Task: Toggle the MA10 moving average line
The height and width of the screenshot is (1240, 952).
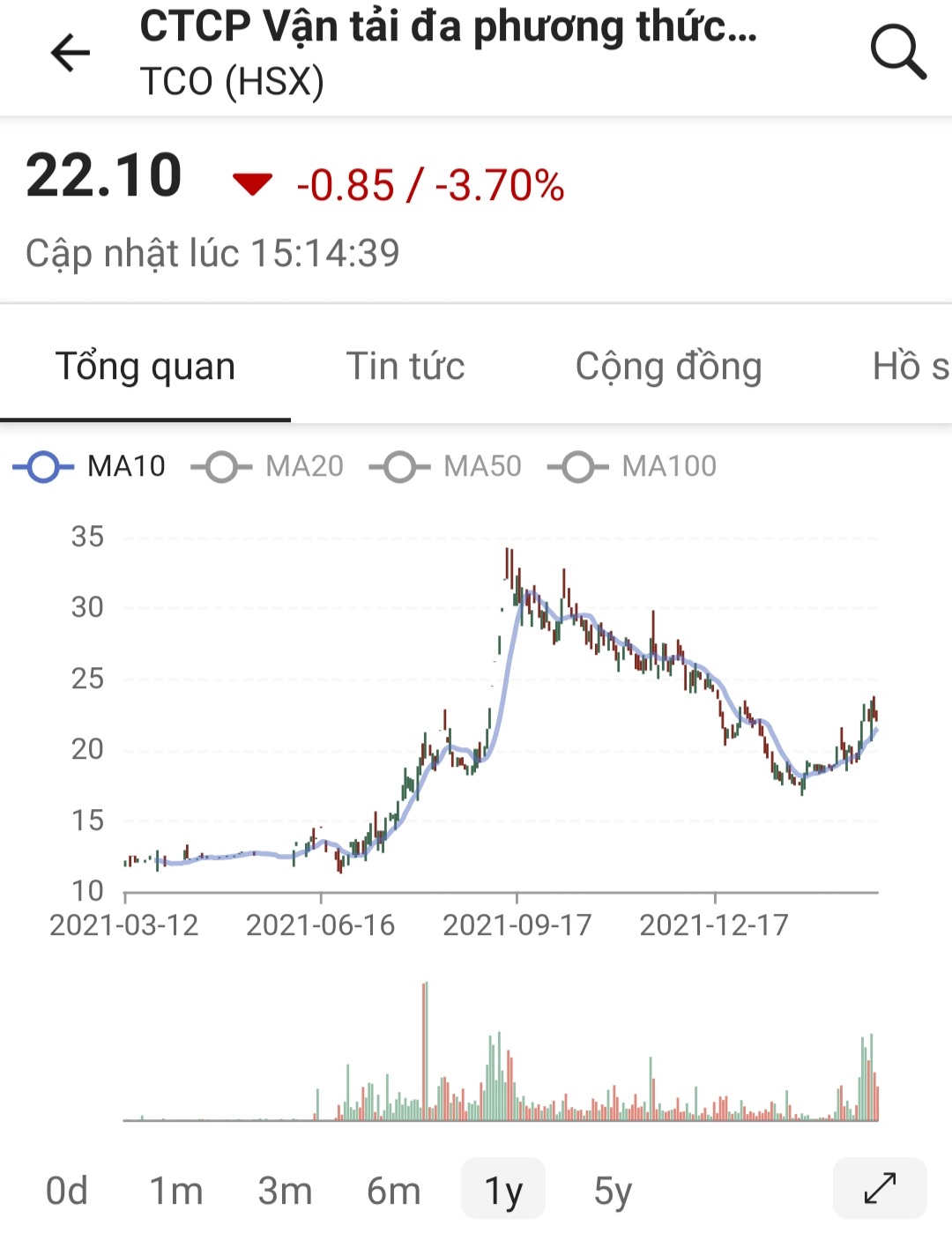Action: tap(90, 466)
